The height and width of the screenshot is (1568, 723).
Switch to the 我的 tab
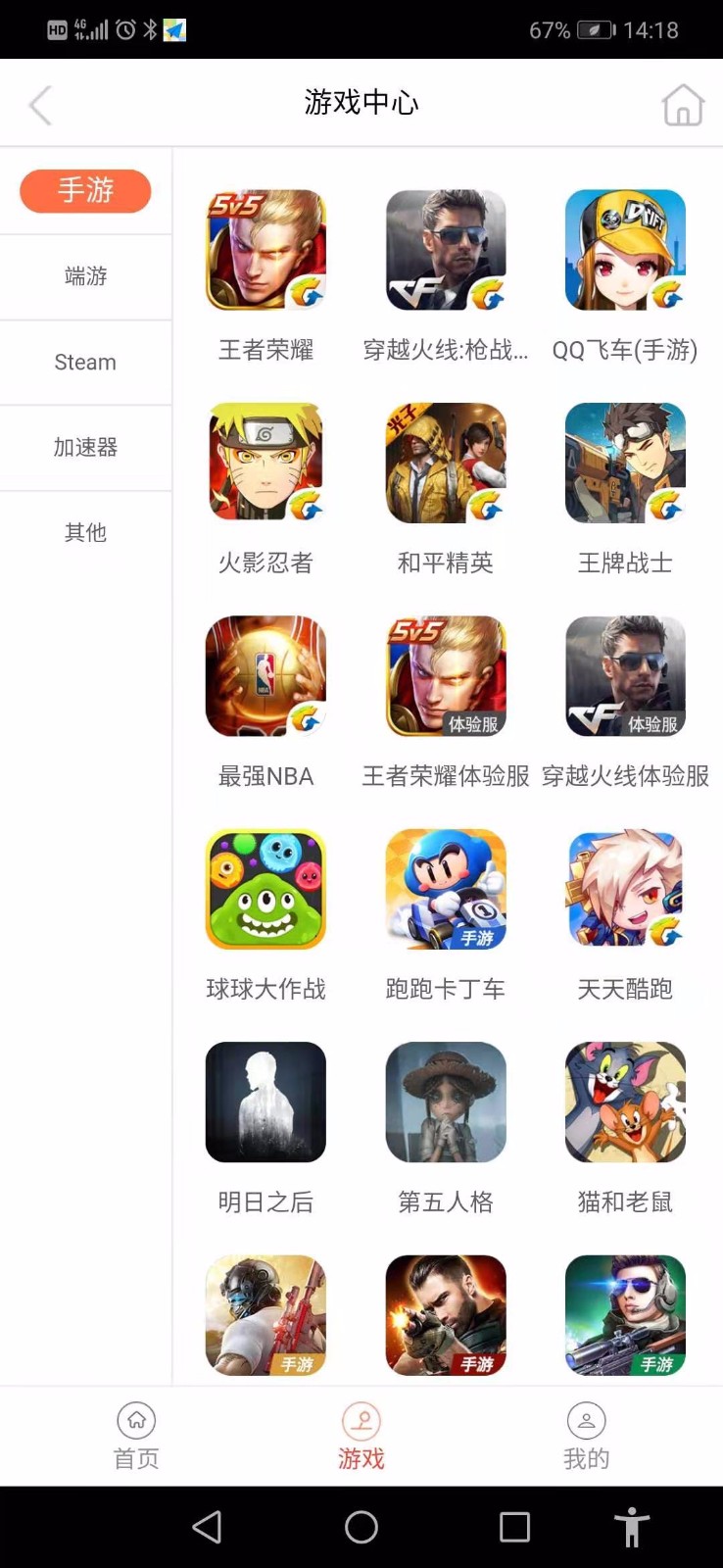(586, 1436)
